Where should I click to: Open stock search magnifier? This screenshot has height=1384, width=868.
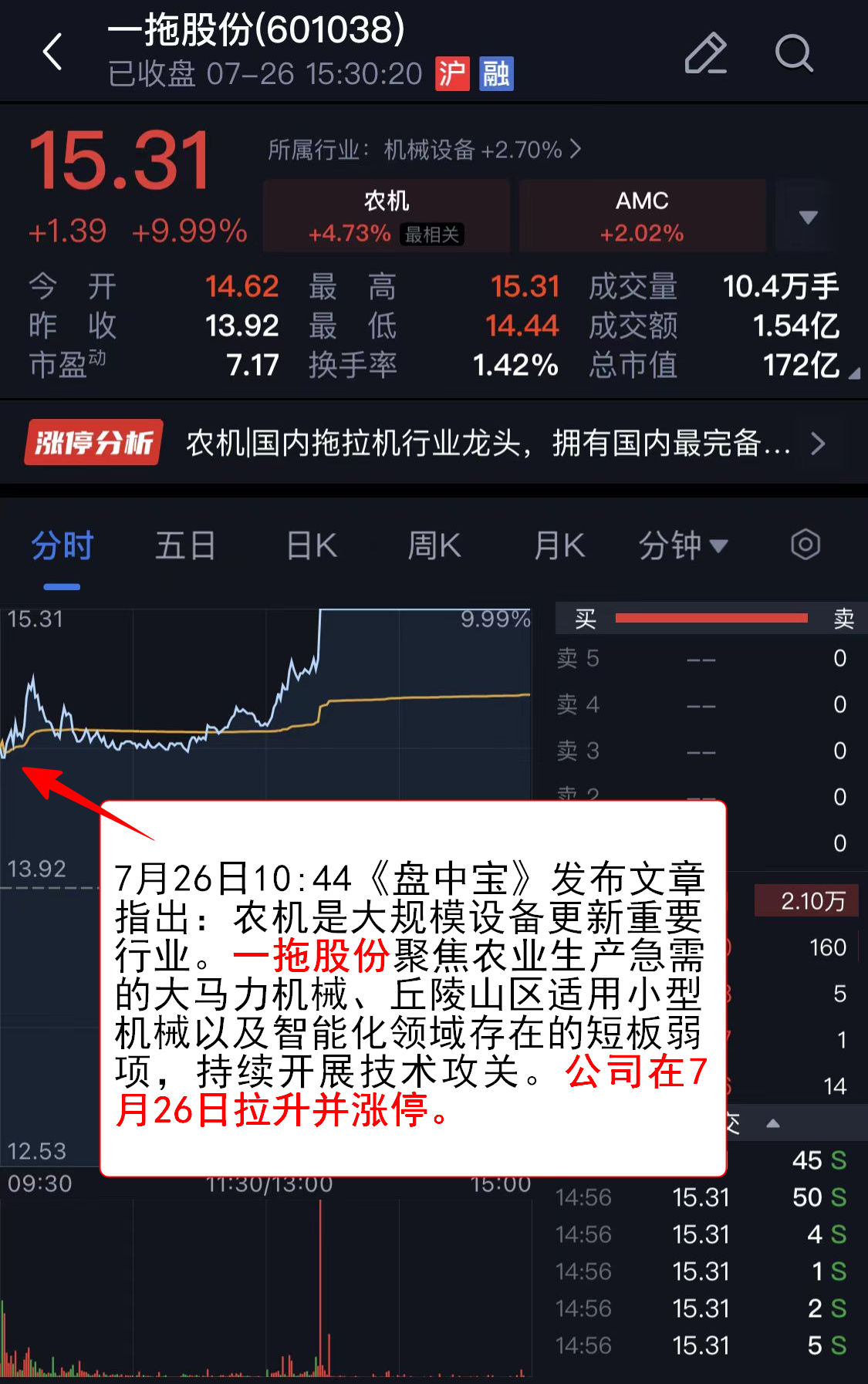pyautogui.click(x=793, y=53)
